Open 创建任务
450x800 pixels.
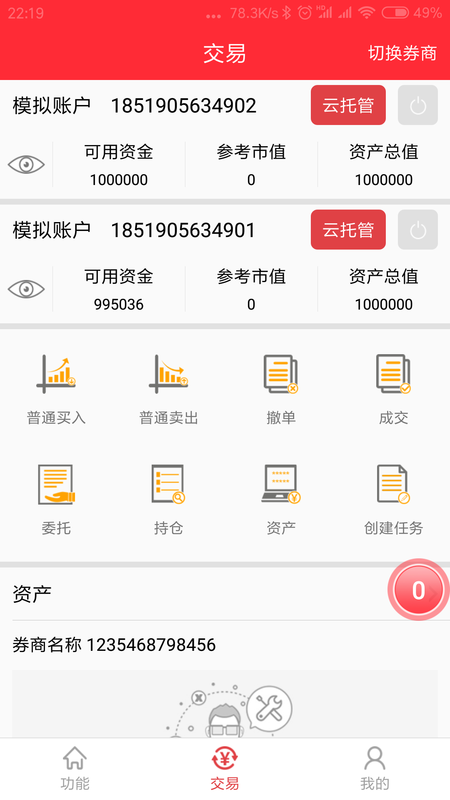(393, 499)
